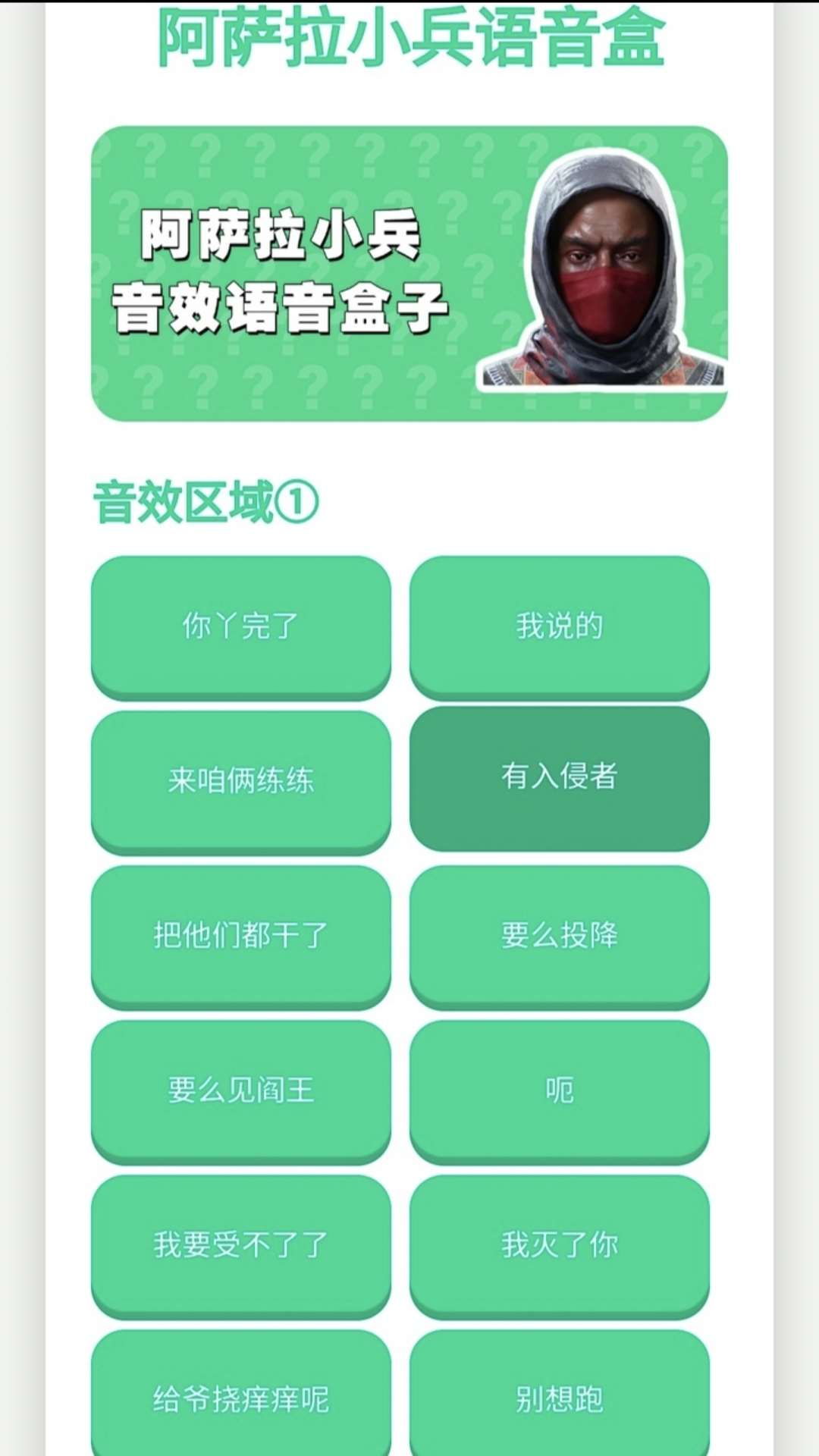Play the 来咱俩练练 voice clip

[240, 780]
